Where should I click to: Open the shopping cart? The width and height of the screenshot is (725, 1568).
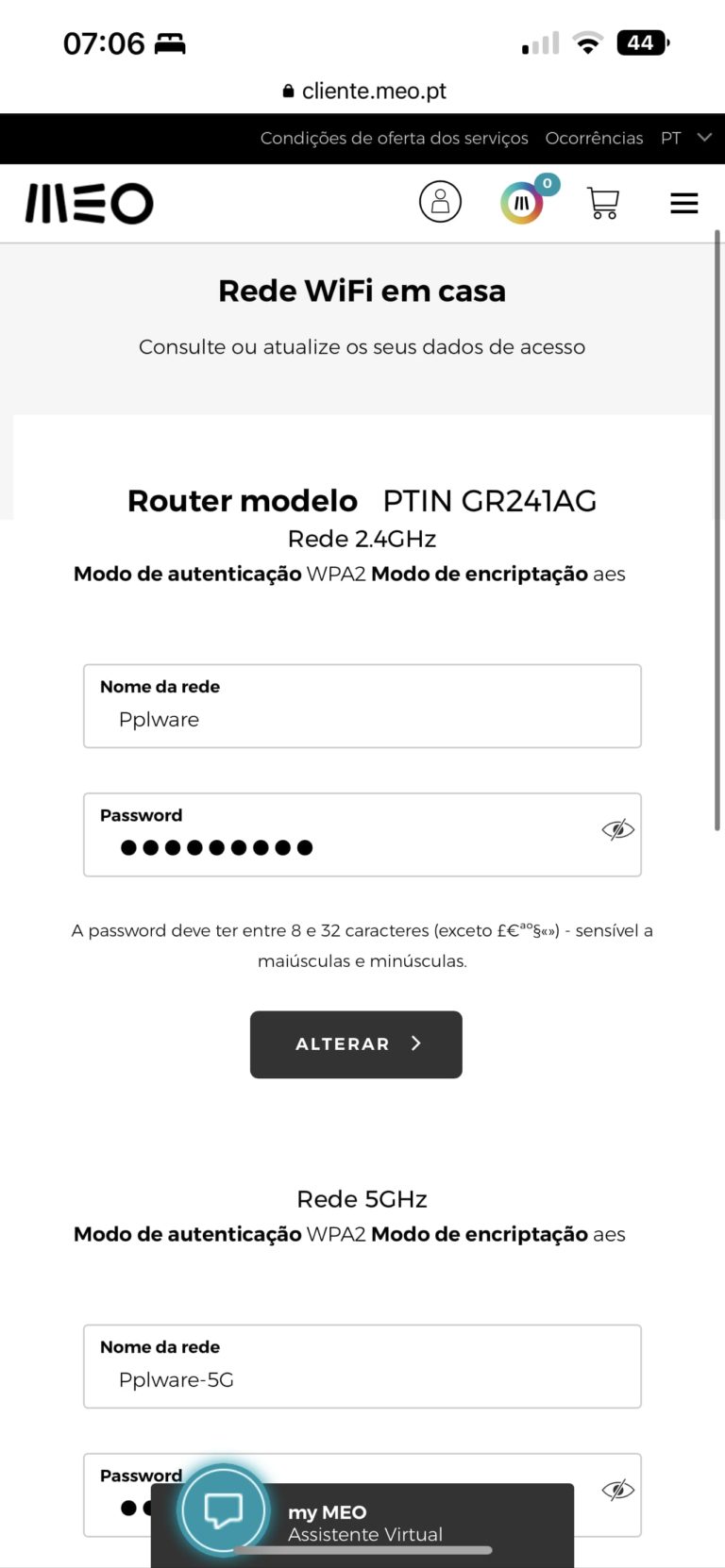[x=603, y=202]
